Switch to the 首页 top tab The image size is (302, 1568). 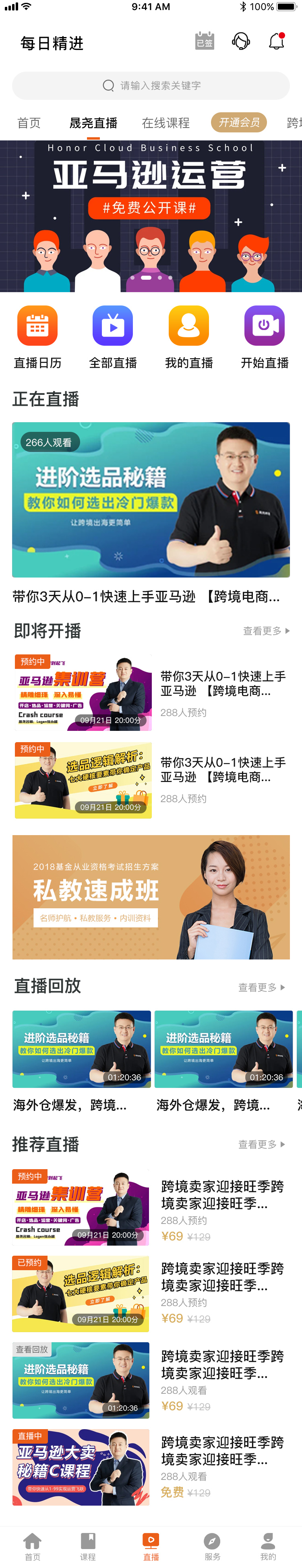(x=29, y=123)
